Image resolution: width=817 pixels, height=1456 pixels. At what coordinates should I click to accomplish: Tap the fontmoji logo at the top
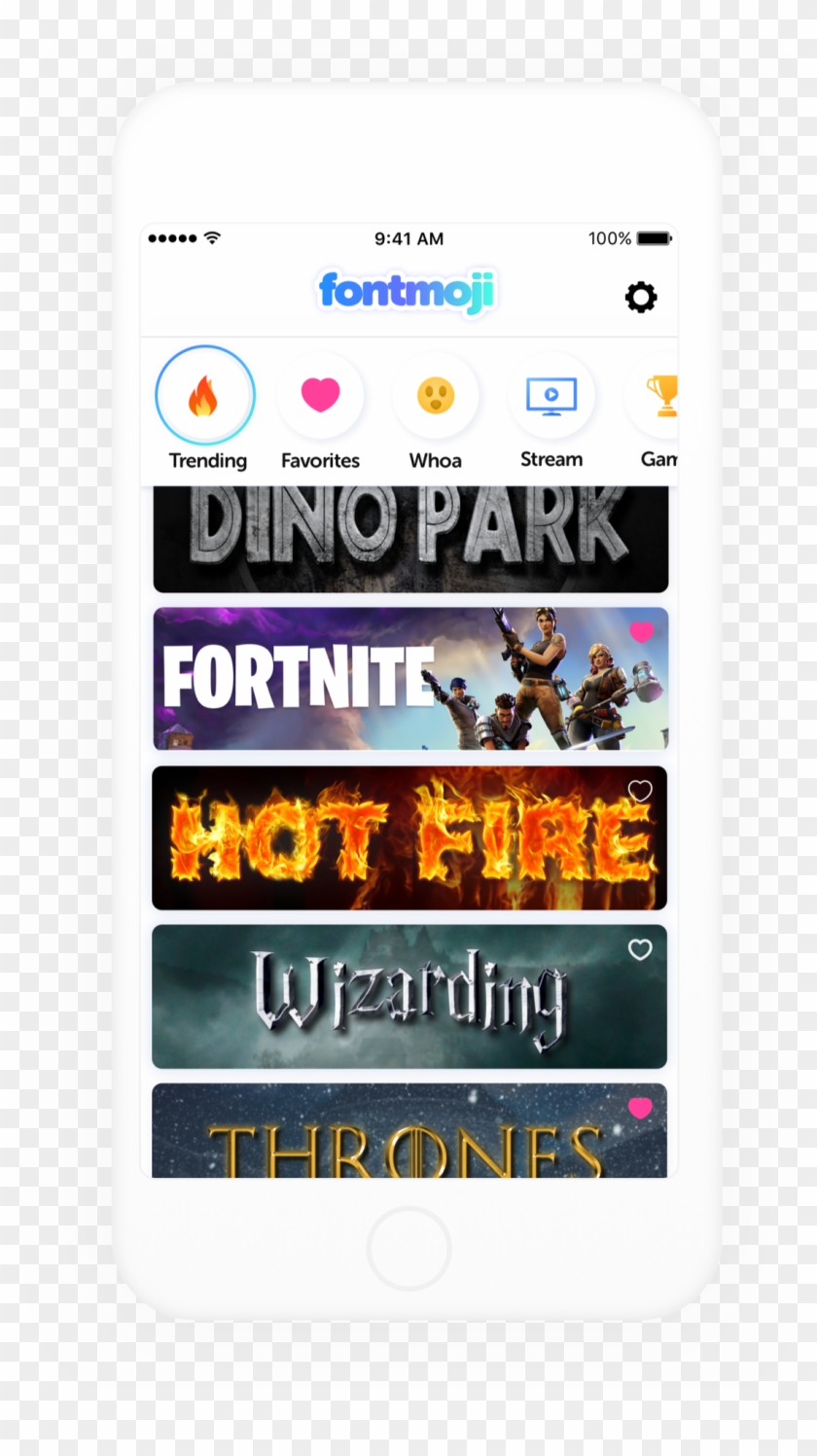pos(408,292)
